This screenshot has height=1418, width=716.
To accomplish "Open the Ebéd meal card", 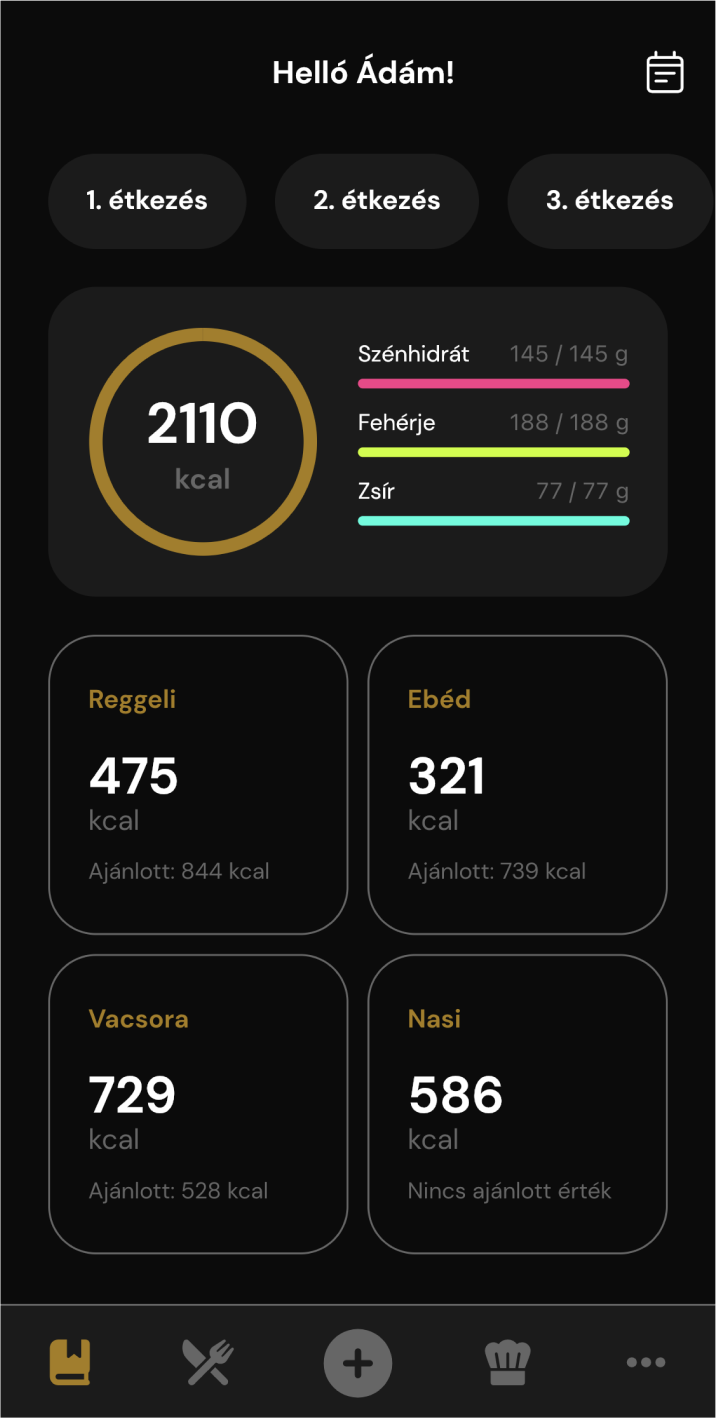I will click(517, 785).
